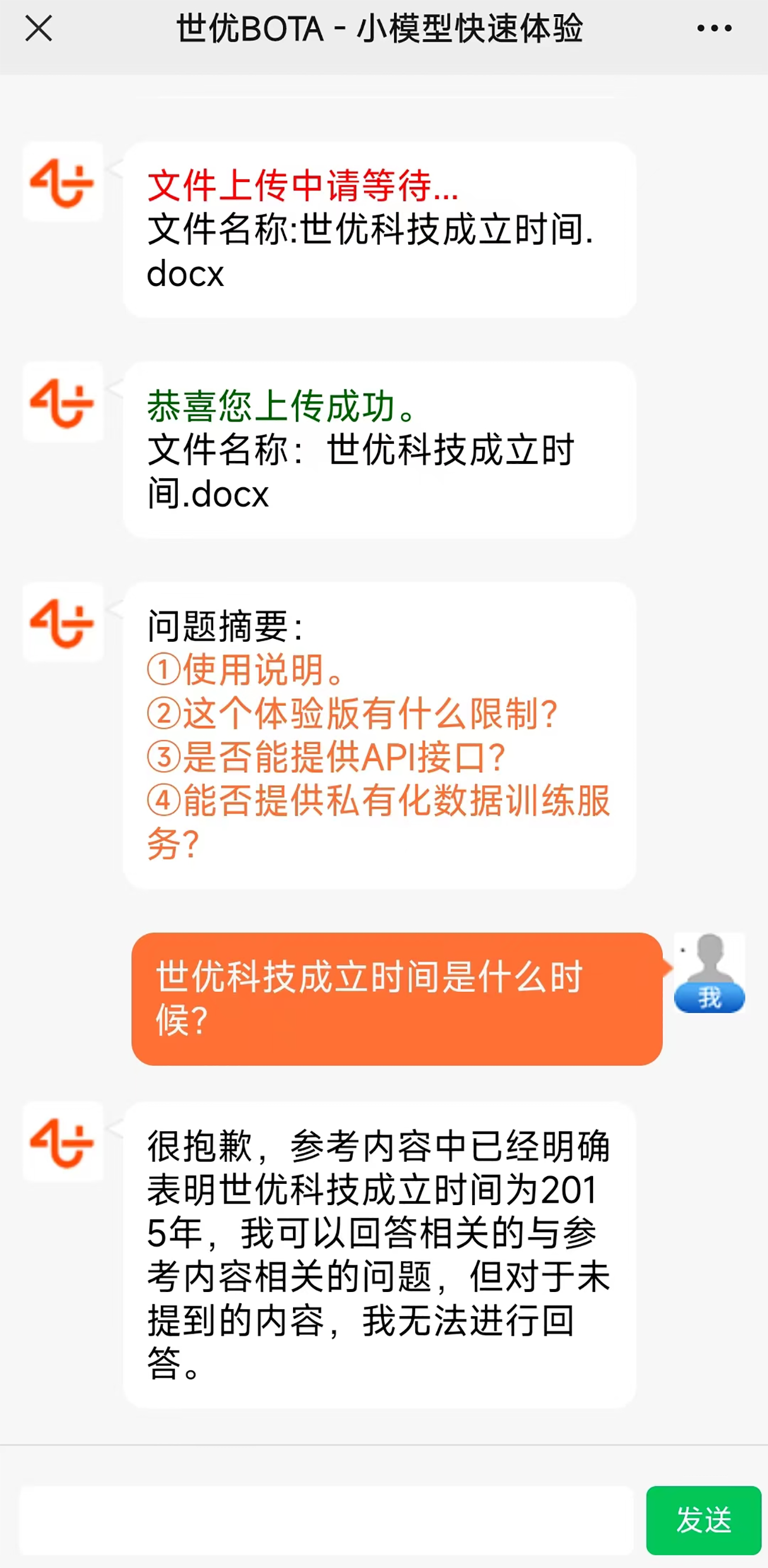This screenshot has height=1568, width=768.
Task: Open the three-dot overflow menu
Action: [x=714, y=28]
